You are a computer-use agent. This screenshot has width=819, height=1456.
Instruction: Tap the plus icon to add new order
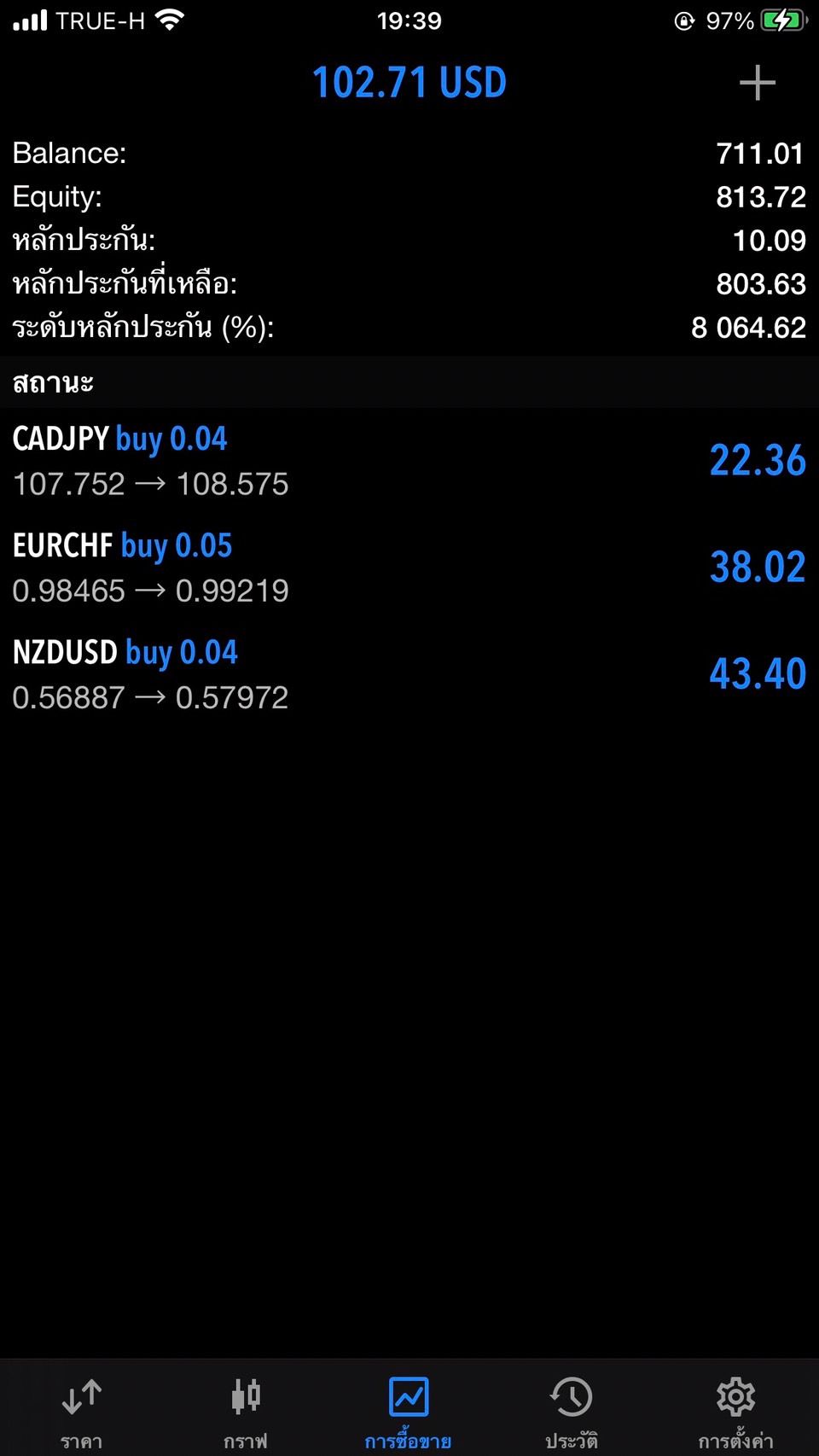(757, 83)
